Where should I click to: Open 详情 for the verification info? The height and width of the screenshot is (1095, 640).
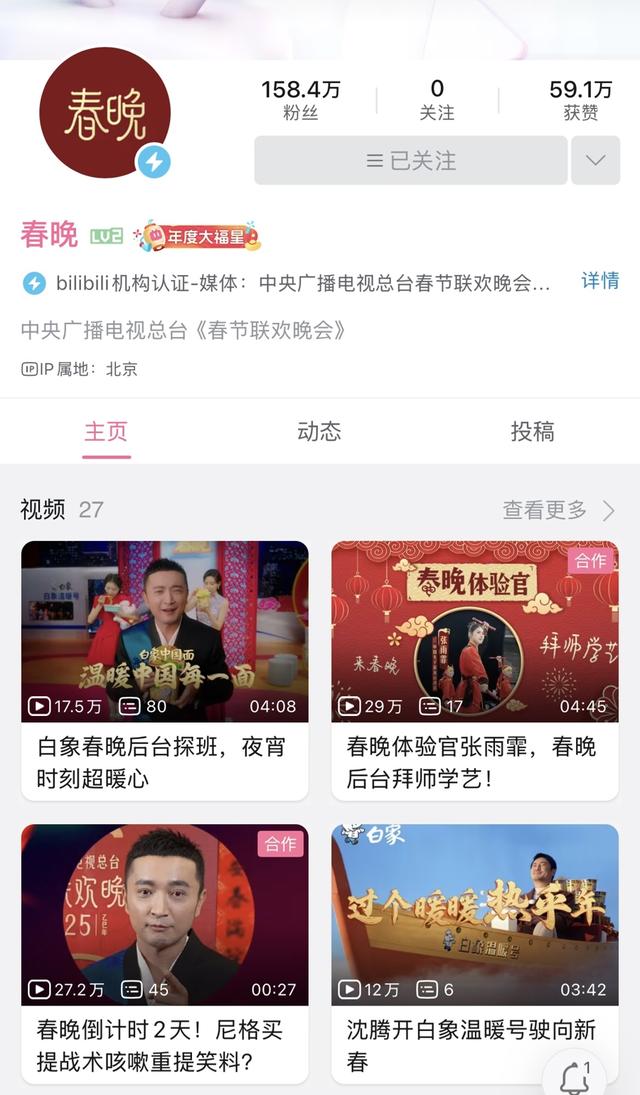click(600, 281)
